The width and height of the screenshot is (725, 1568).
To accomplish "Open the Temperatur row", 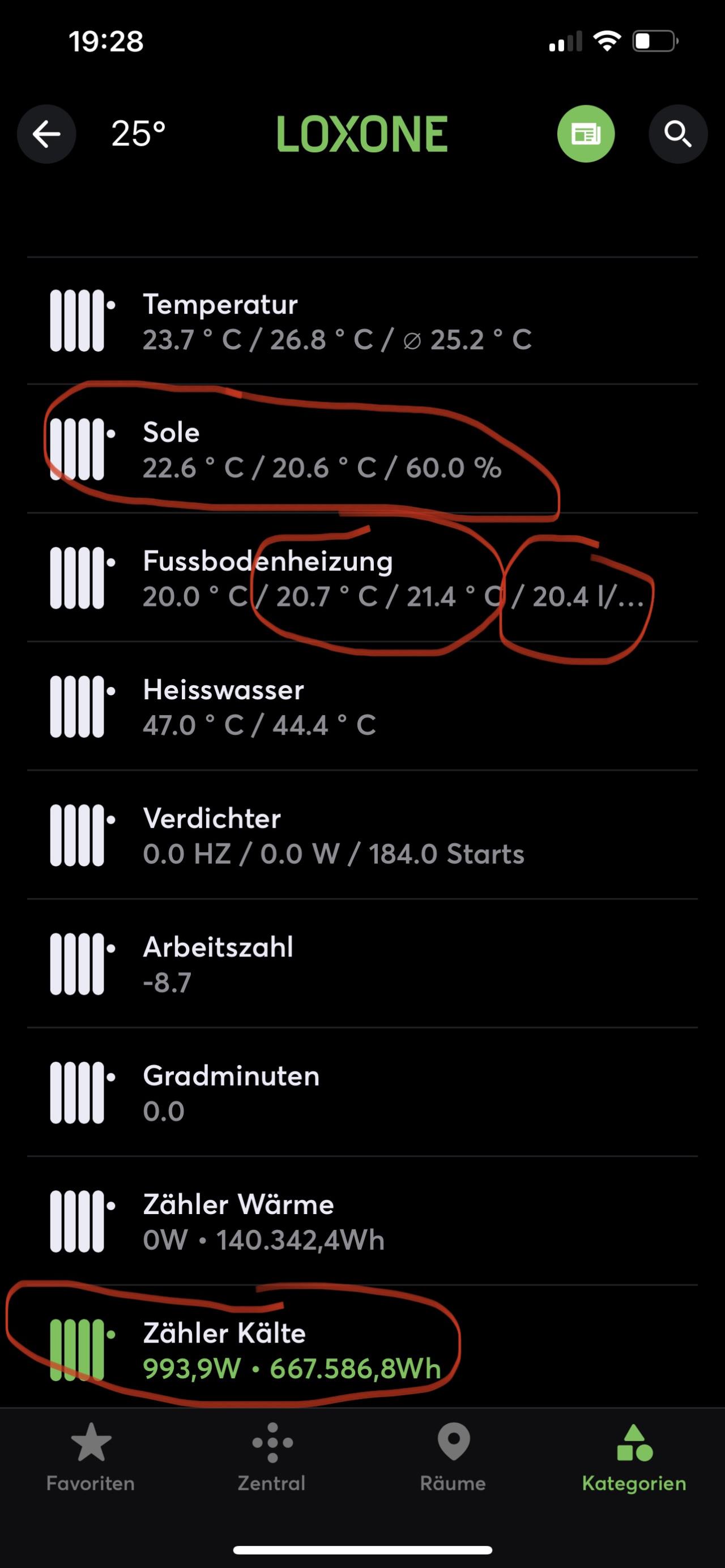I will coord(362,321).
